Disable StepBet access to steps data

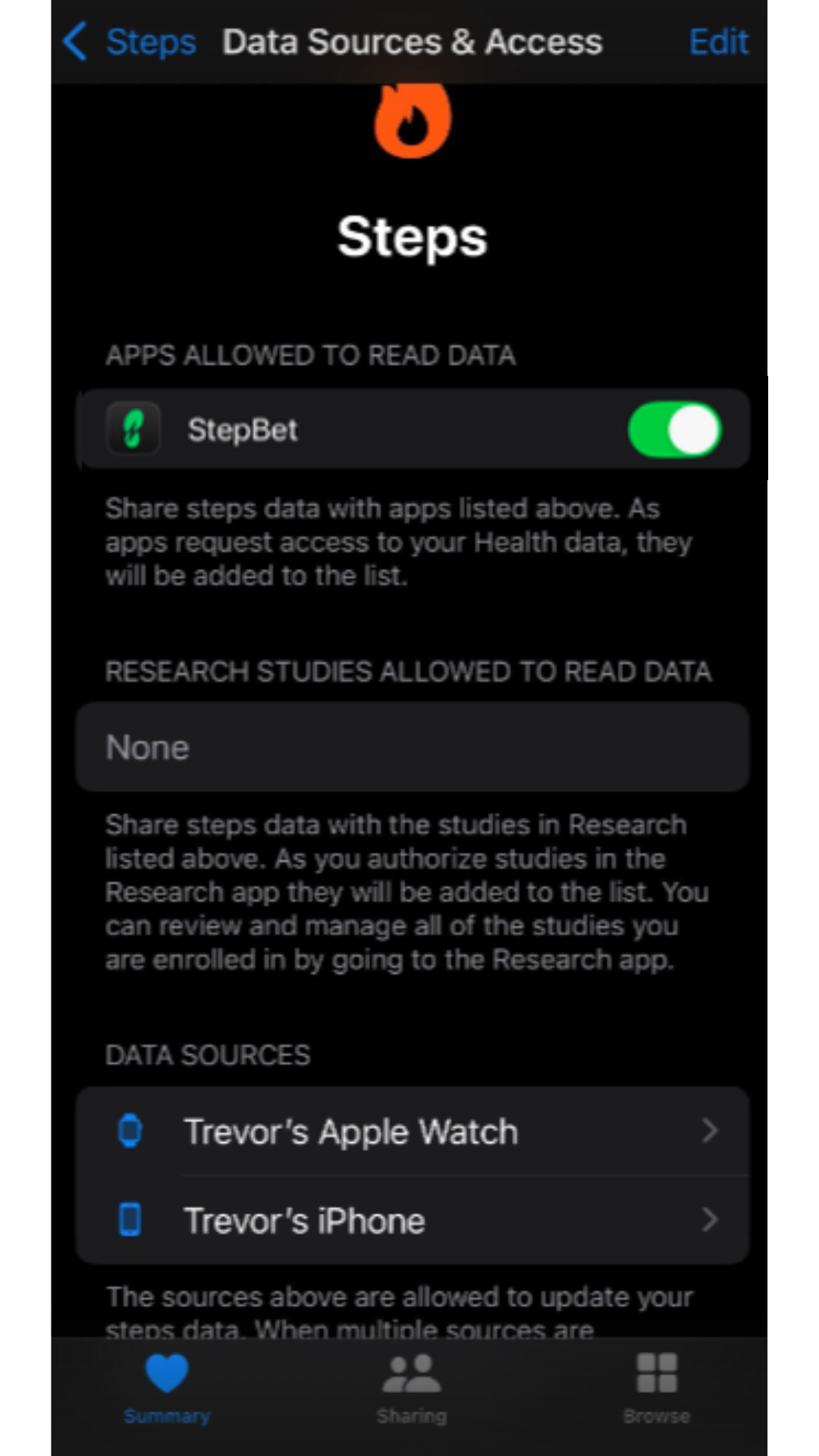pos(674,430)
